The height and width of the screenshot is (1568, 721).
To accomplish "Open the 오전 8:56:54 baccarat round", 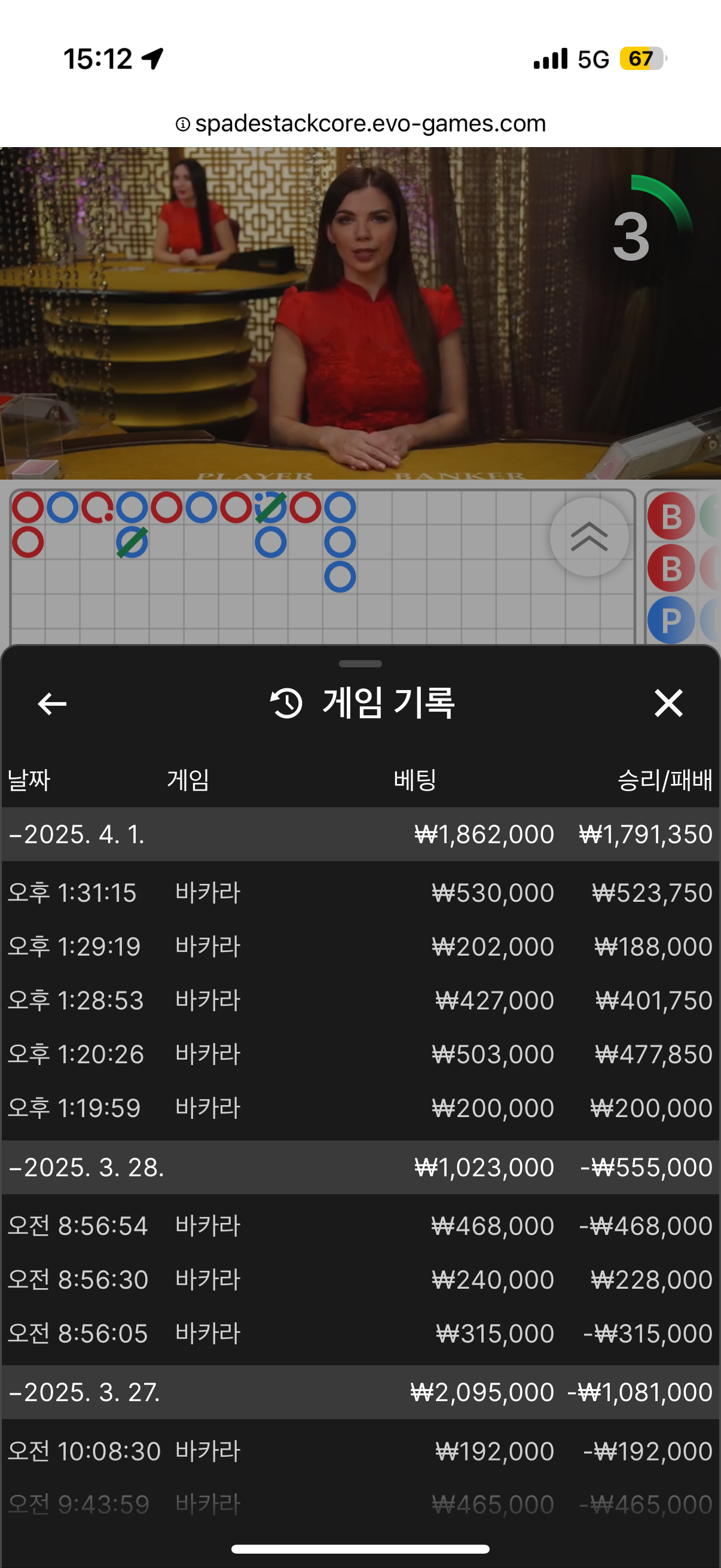I will click(360, 1225).
